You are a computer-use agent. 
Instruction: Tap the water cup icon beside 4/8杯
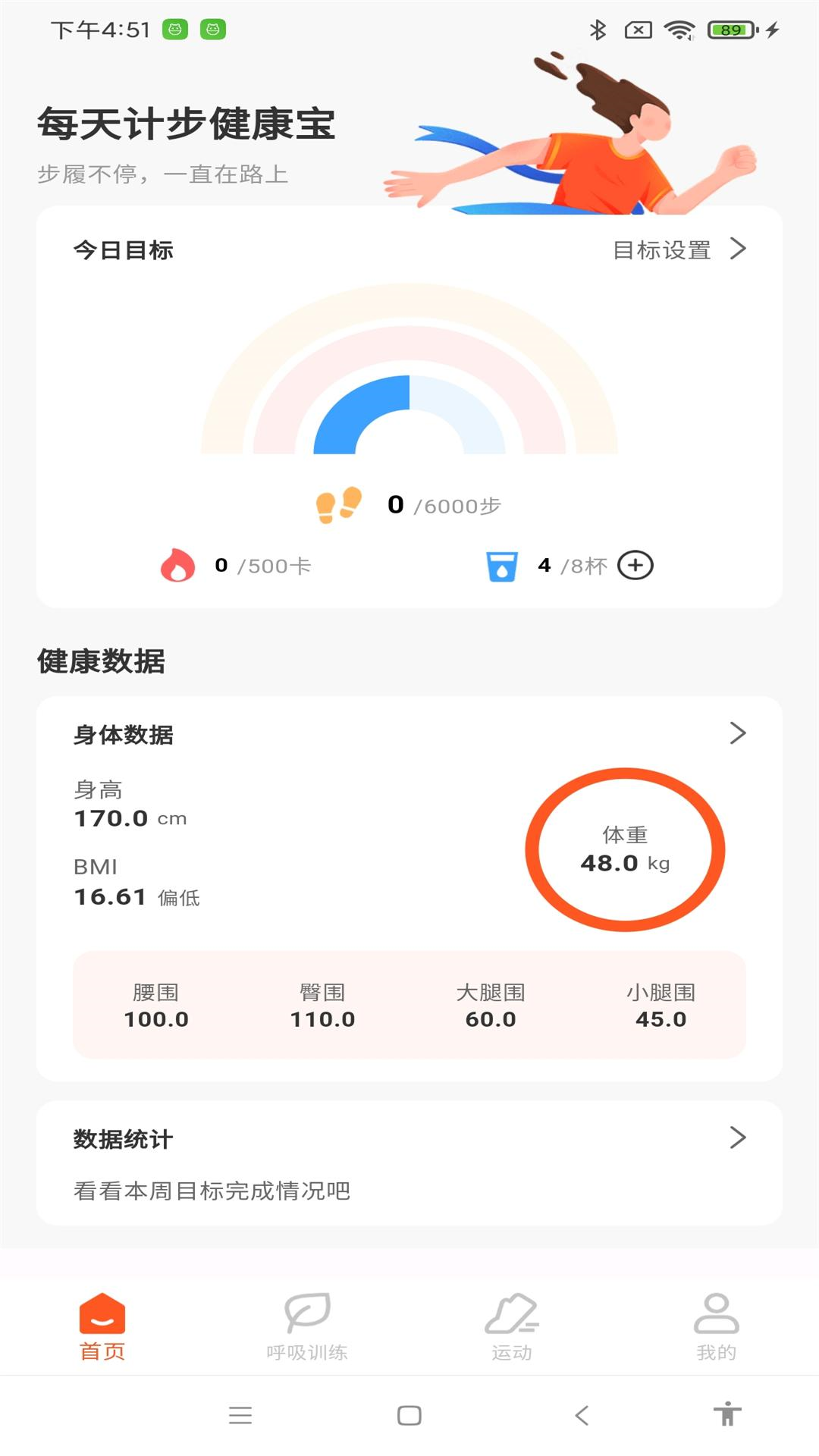(500, 565)
